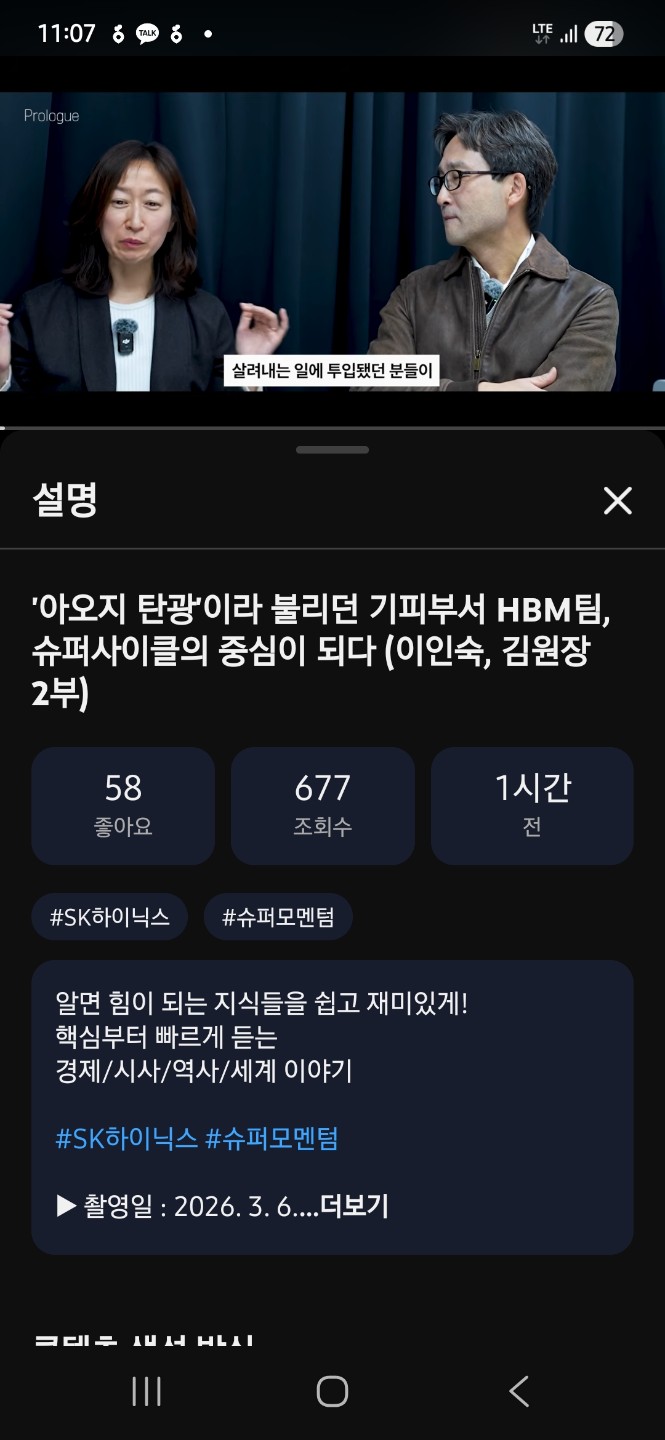Open recent apps from navigation bar
Screen dimensions: 665x1440
click(147, 1391)
